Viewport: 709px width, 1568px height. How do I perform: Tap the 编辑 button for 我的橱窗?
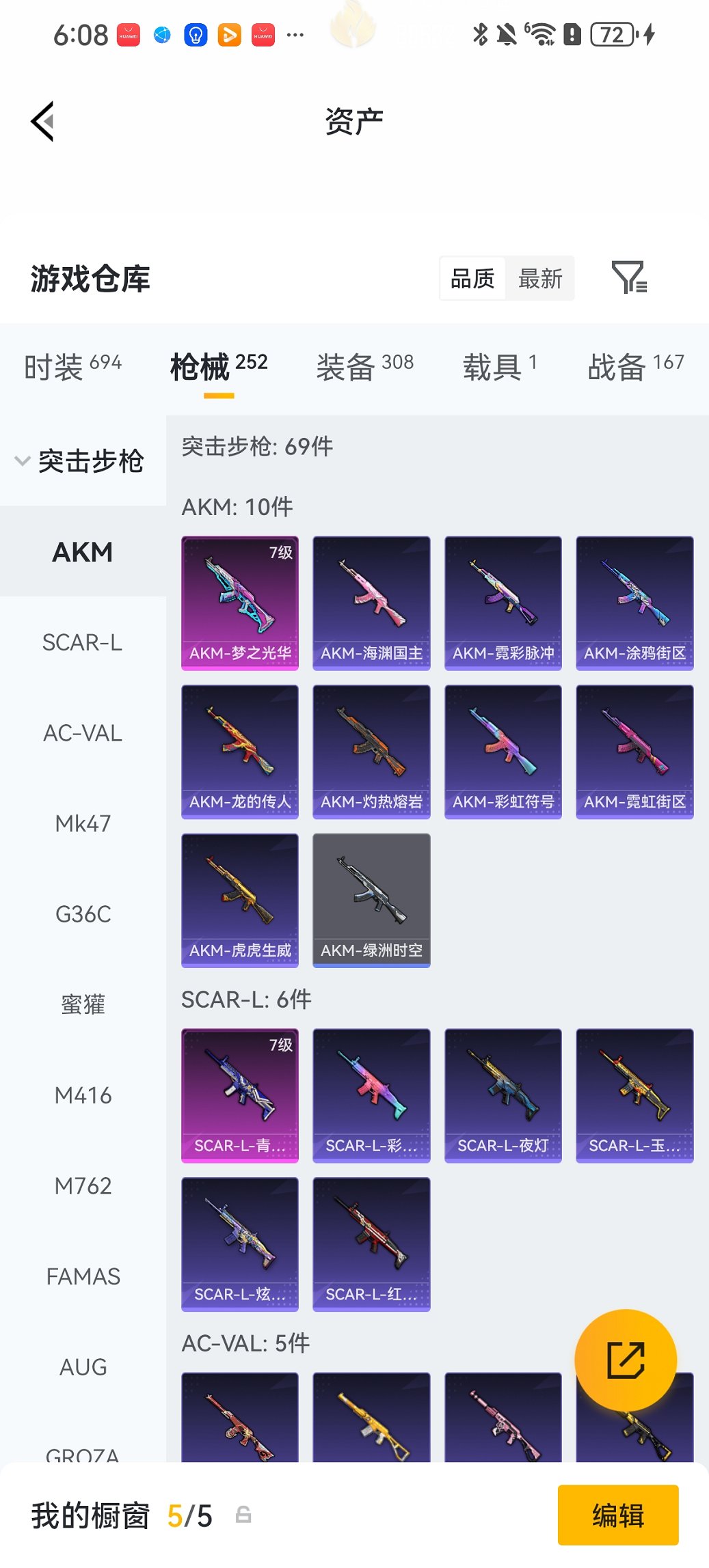click(617, 1515)
